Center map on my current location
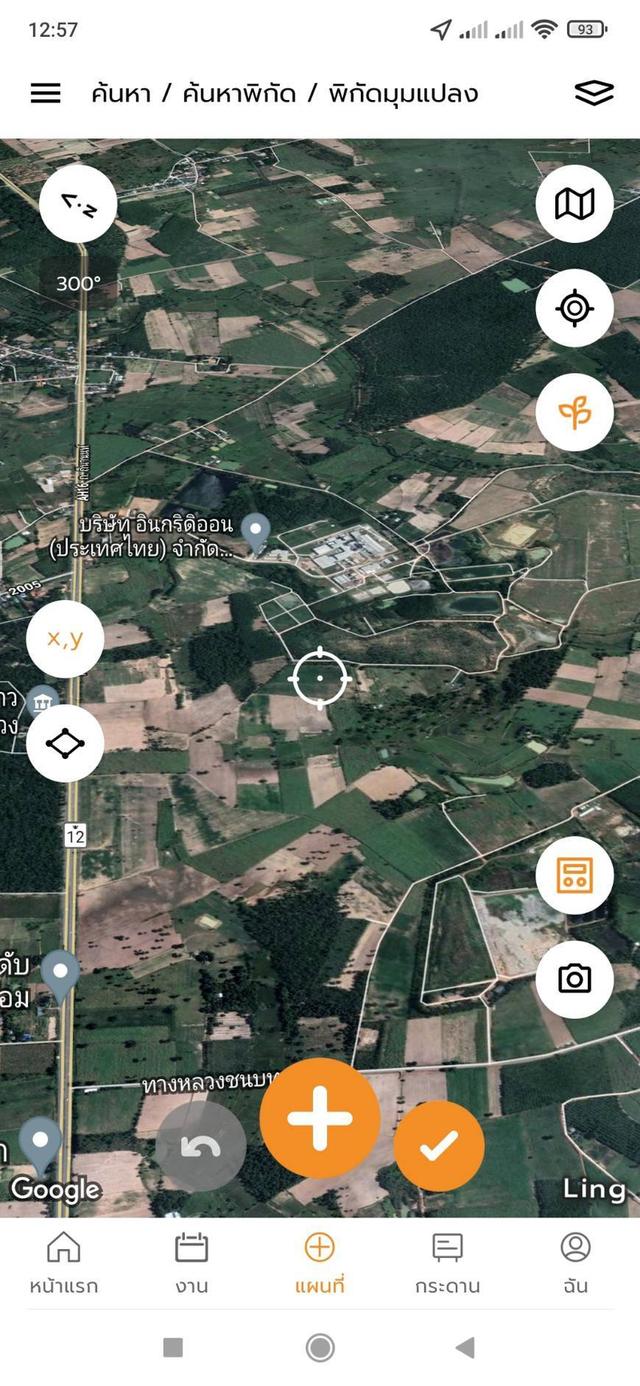This screenshot has width=640, height=1386. click(574, 308)
